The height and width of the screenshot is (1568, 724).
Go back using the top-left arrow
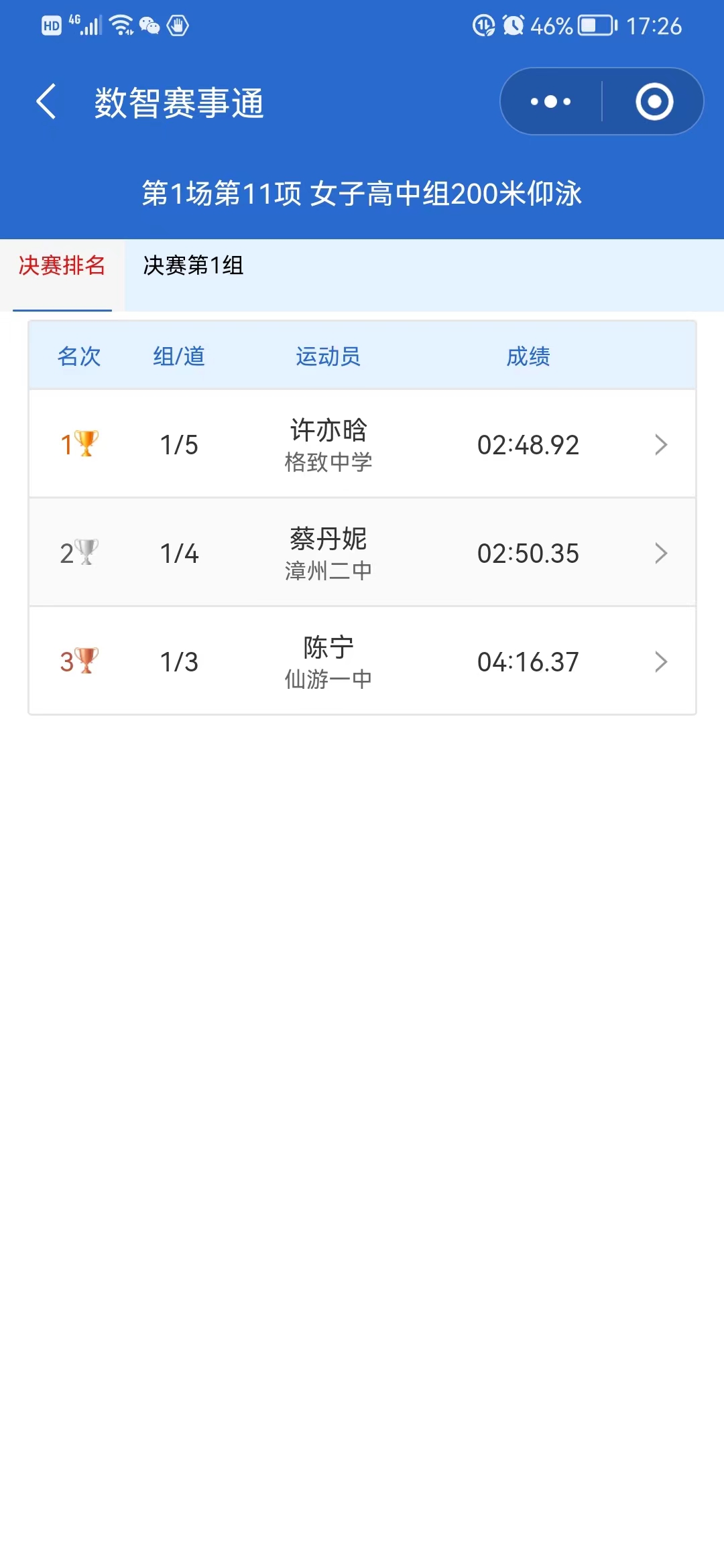46,102
